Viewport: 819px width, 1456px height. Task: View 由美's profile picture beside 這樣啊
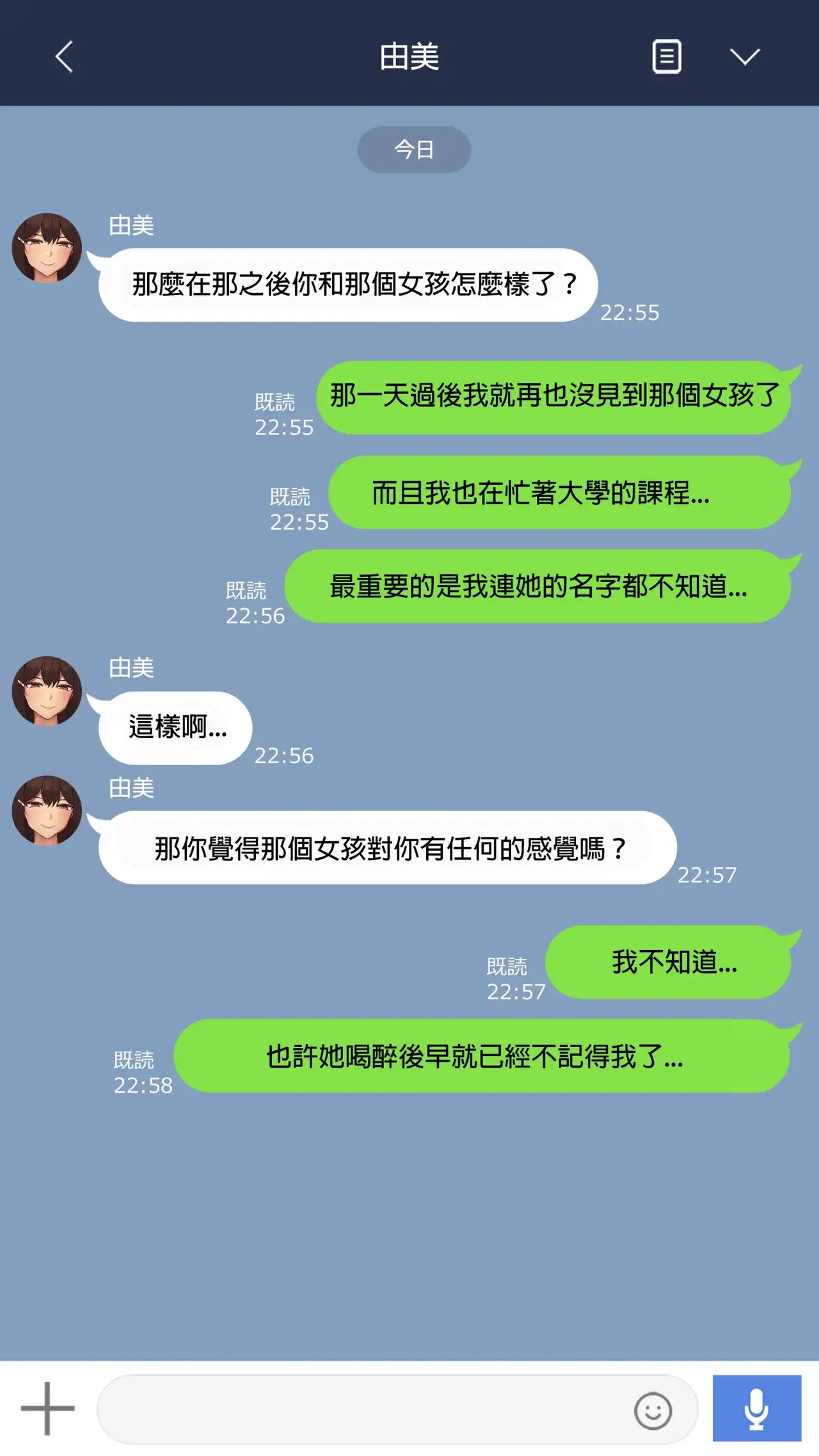(x=47, y=691)
